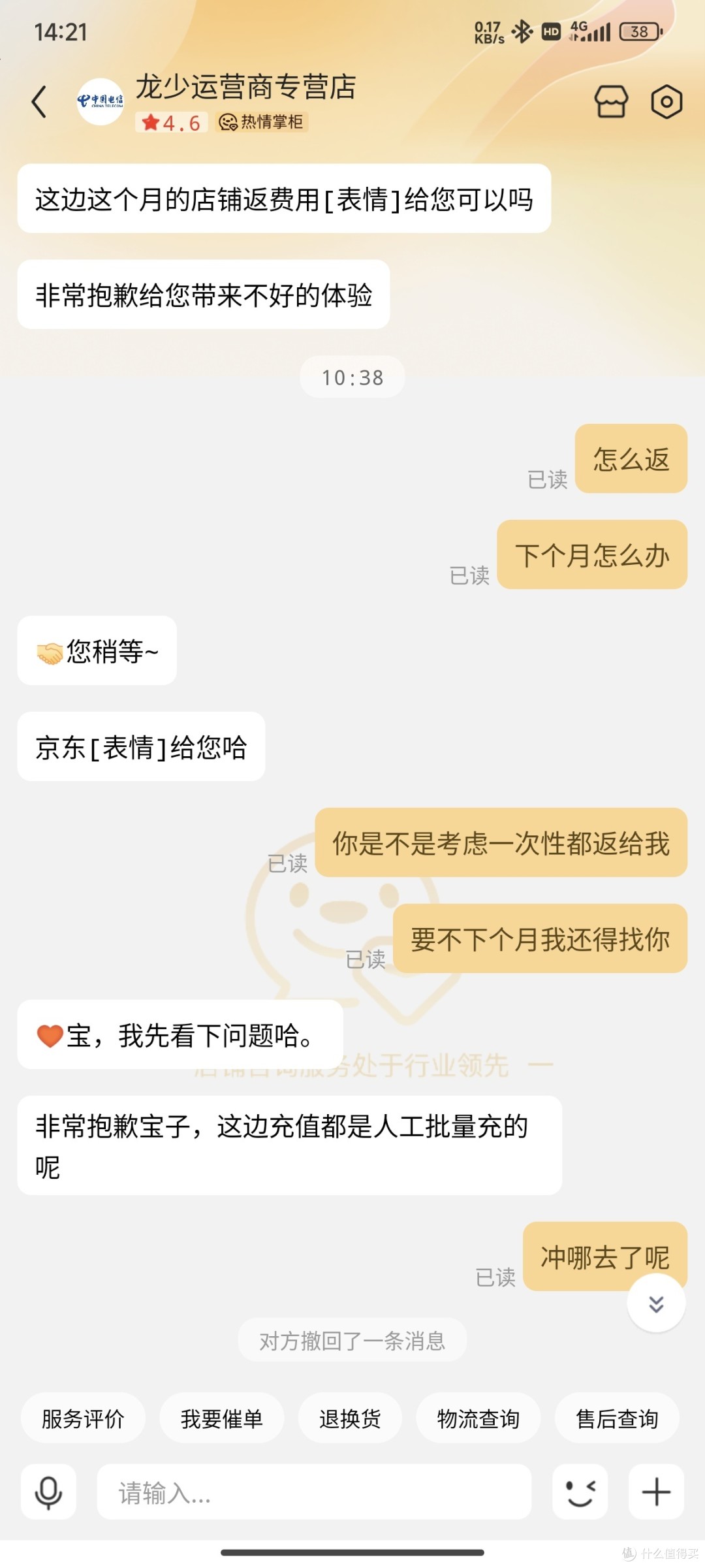
Task: Open the emoji picker
Action: coord(580,1492)
